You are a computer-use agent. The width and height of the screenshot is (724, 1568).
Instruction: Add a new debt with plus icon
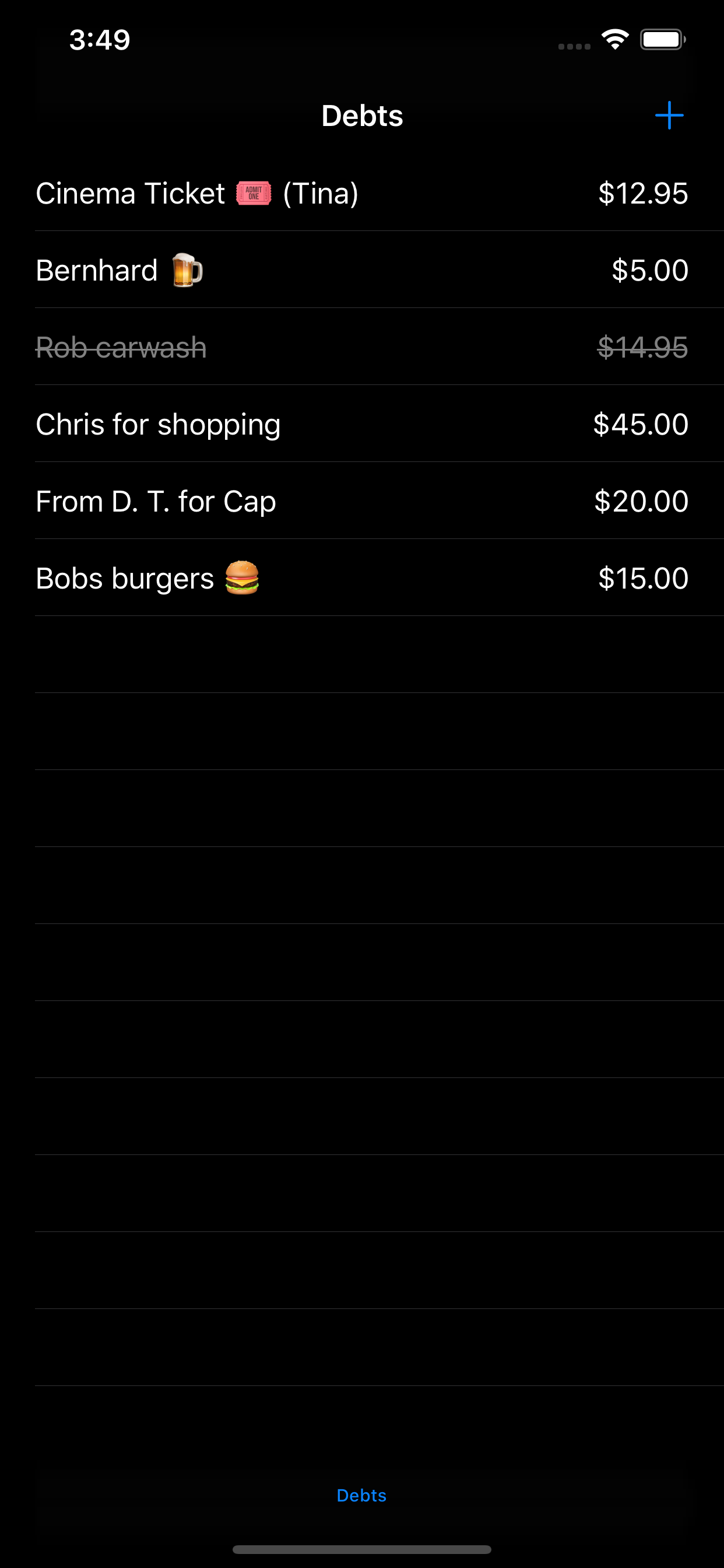click(669, 116)
